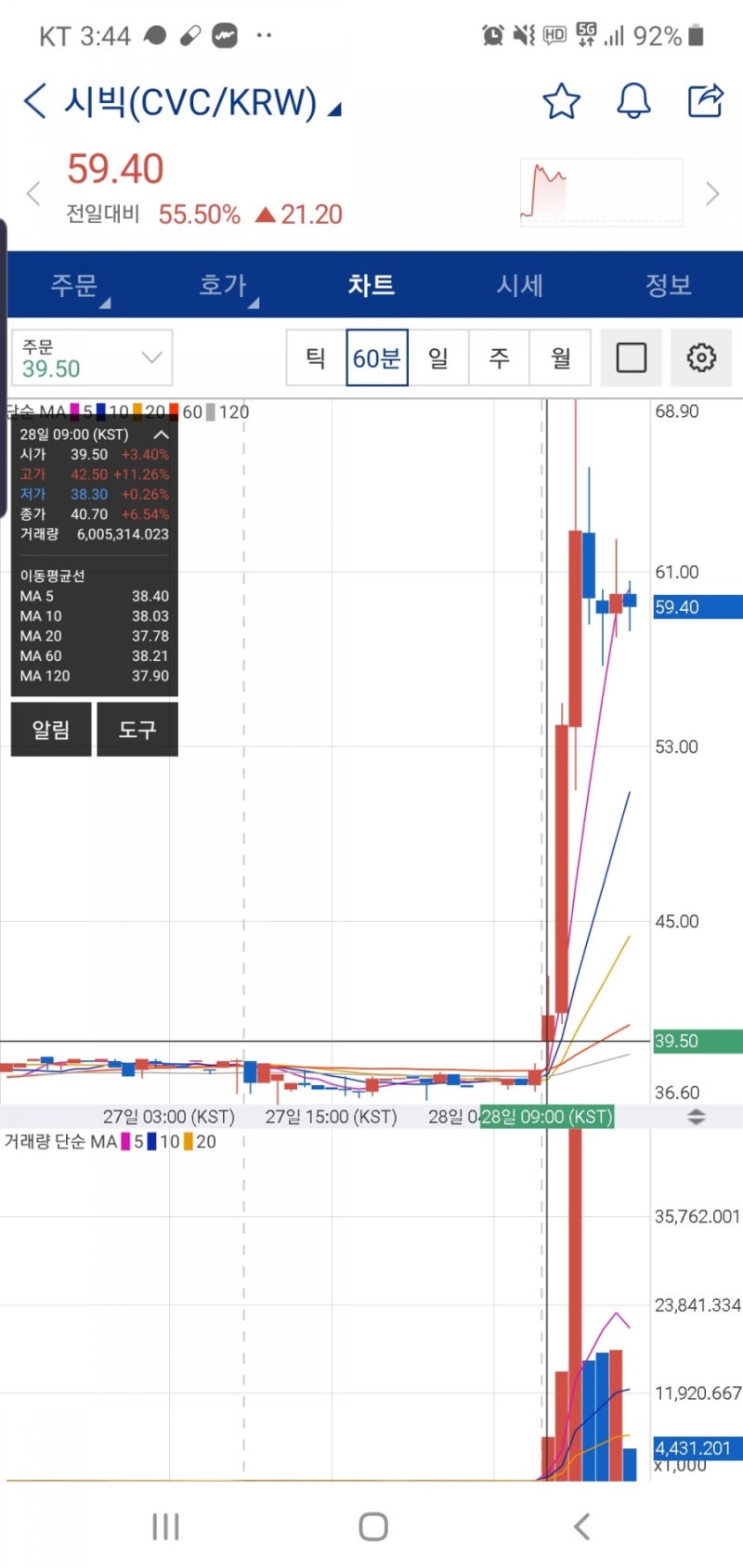Switch to the 시세 tab
743x1568 pixels.
point(520,285)
